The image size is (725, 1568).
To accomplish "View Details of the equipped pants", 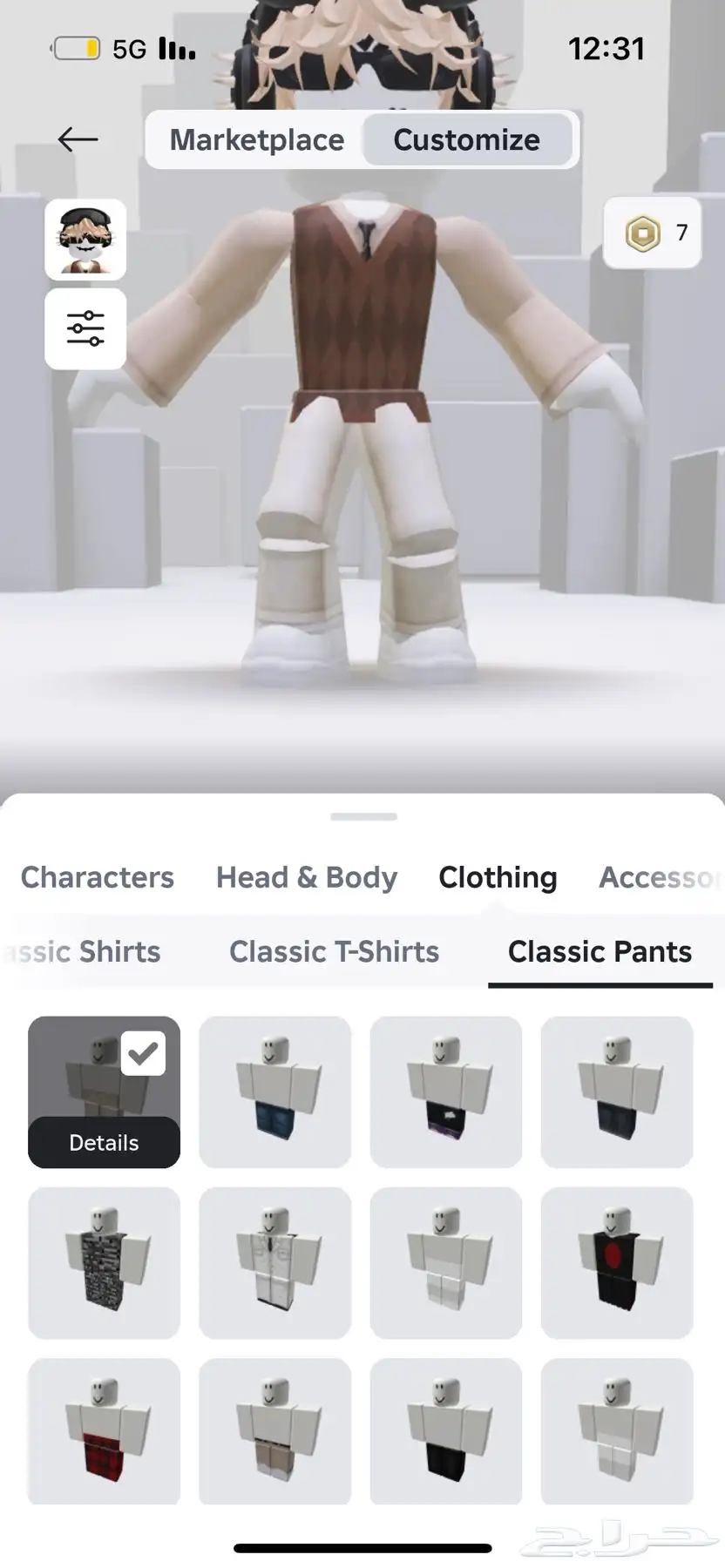I will click(104, 1142).
